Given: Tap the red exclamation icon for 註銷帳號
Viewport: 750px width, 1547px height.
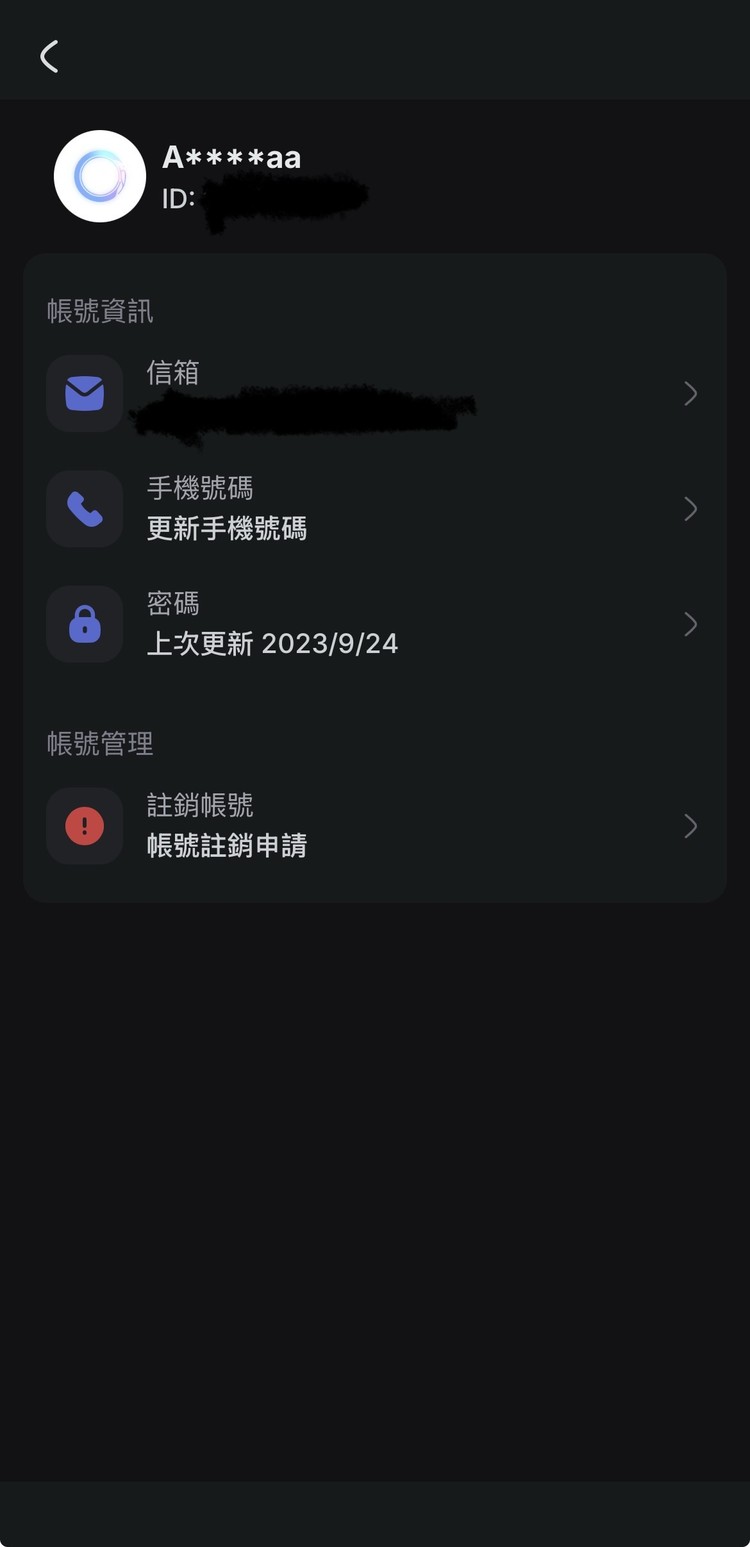Looking at the screenshot, I should click(x=84, y=826).
